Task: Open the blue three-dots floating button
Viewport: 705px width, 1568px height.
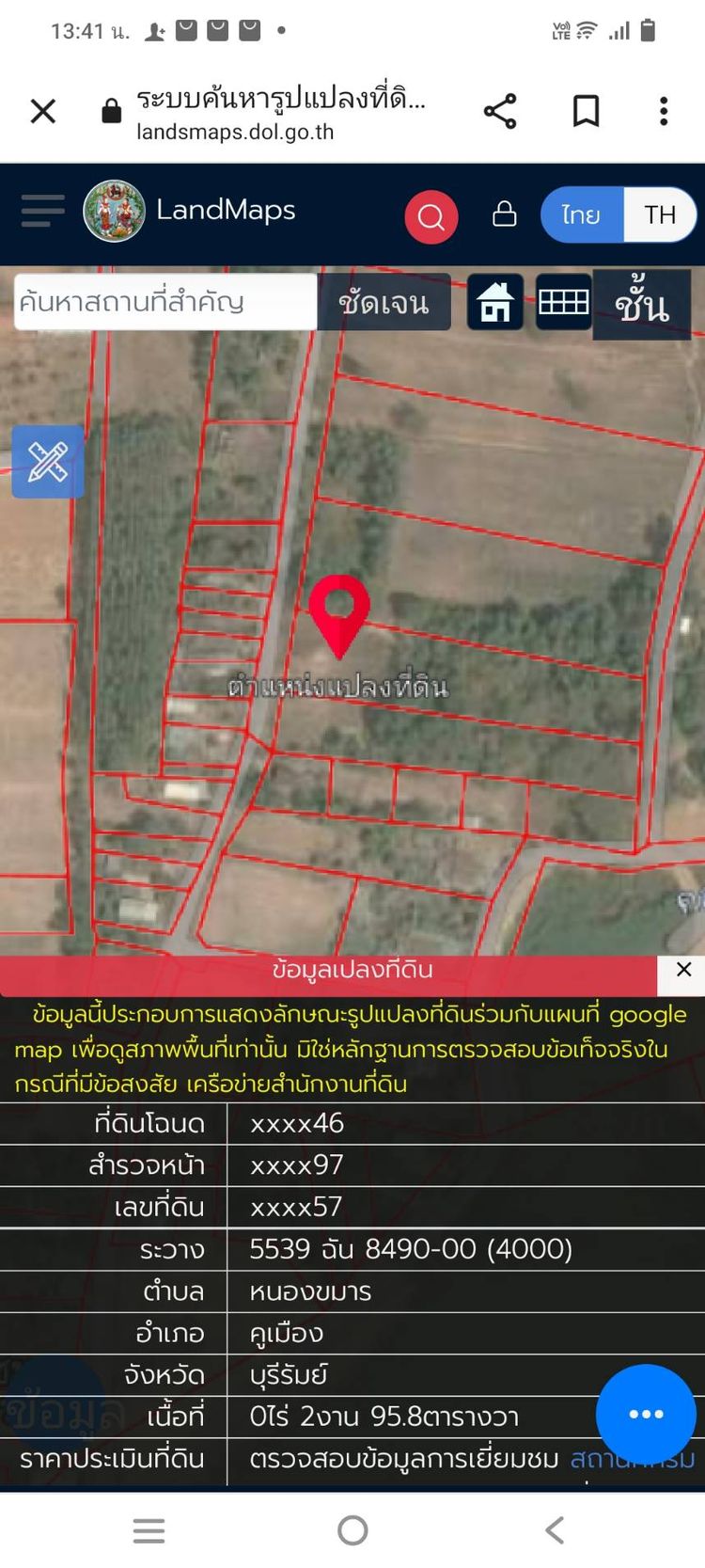Action: [x=646, y=1414]
